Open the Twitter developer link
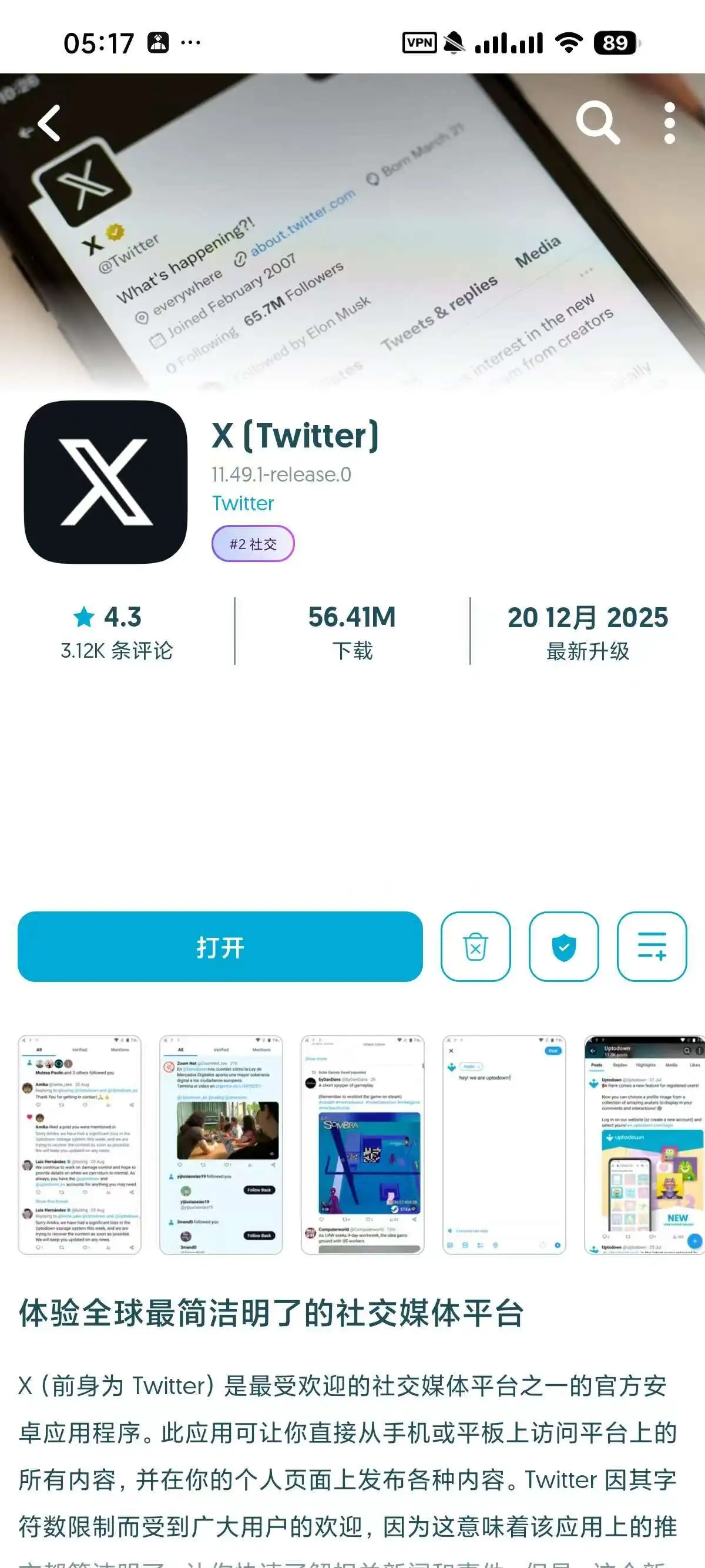Screen dimensions: 705x1568 pos(243,503)
